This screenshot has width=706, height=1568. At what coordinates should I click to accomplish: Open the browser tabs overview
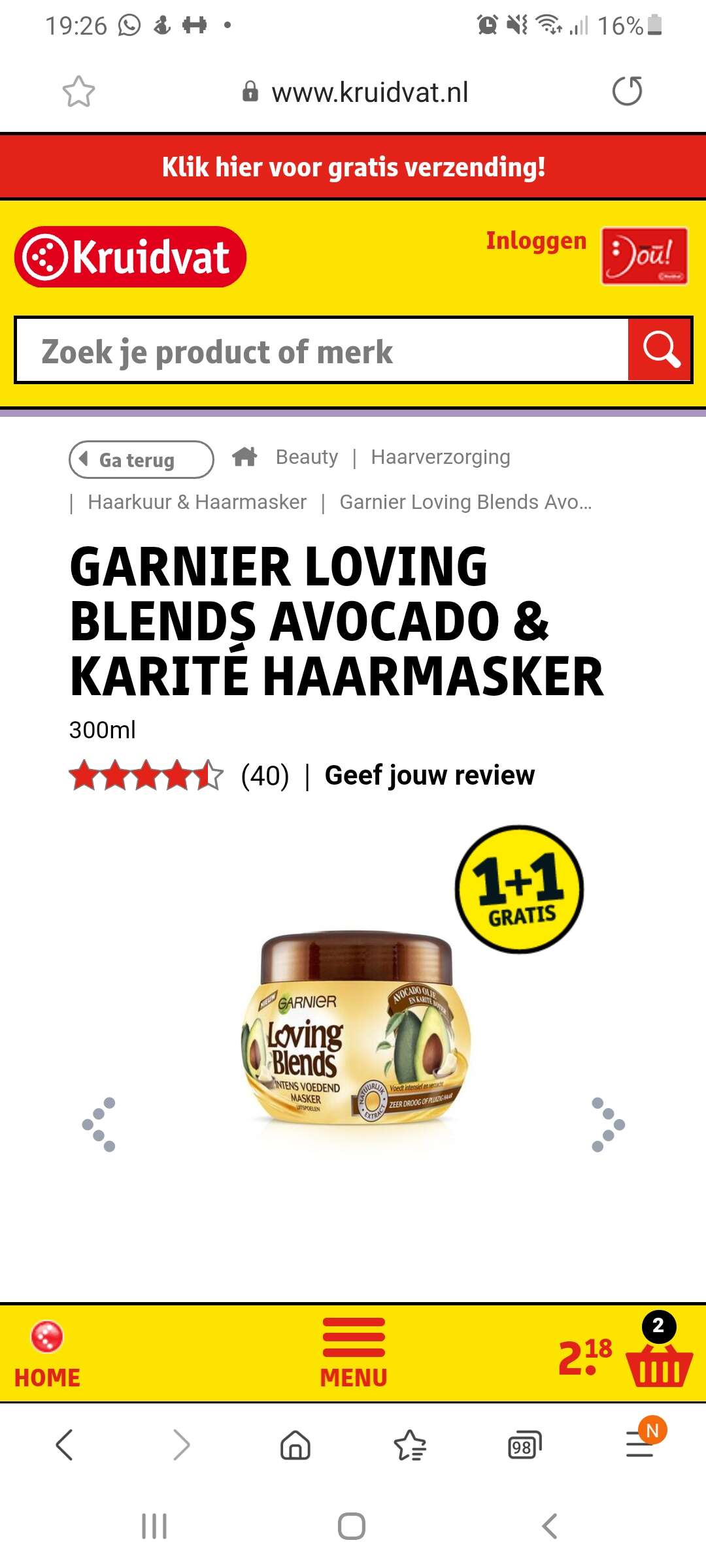point(525,1445)
